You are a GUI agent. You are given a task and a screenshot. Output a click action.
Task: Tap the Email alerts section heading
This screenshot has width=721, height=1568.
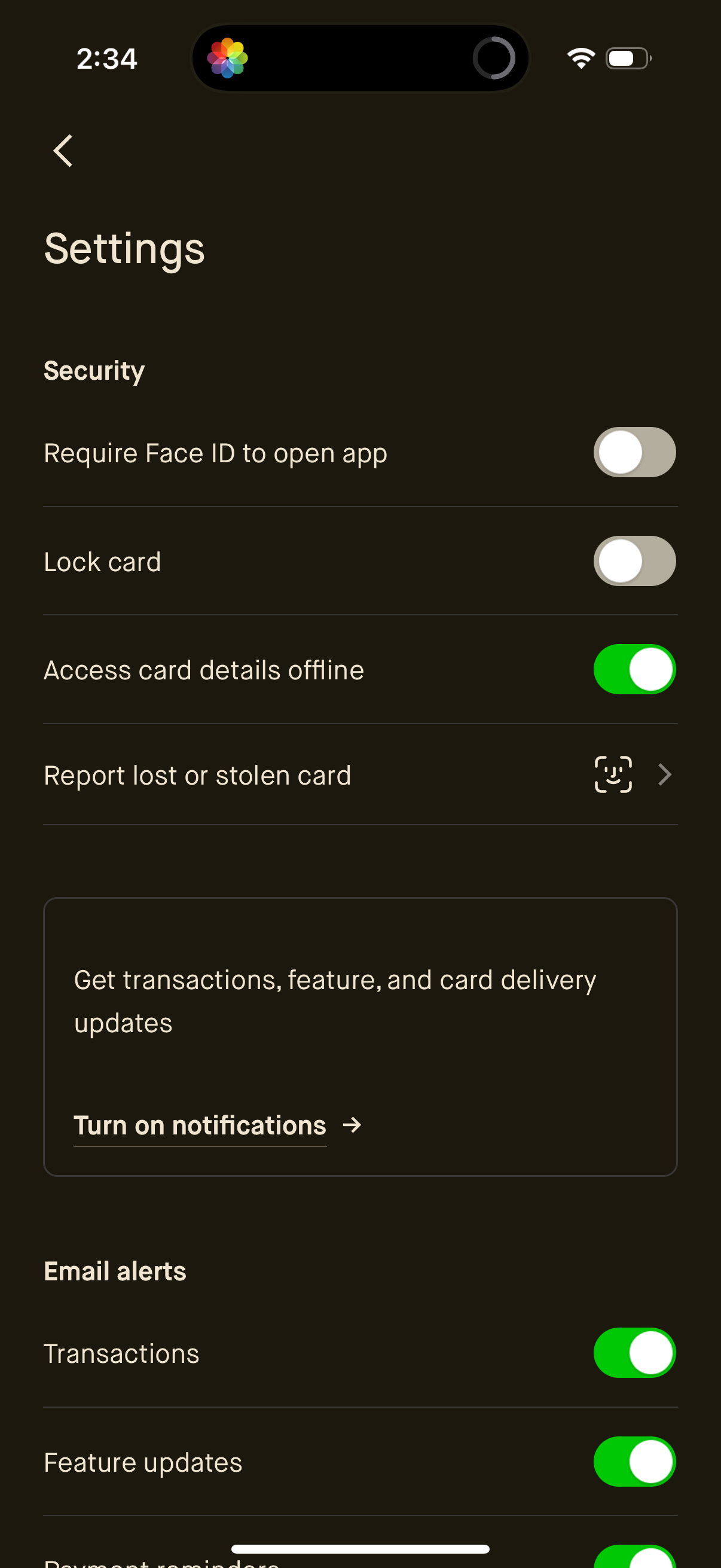click(115, 1270)
